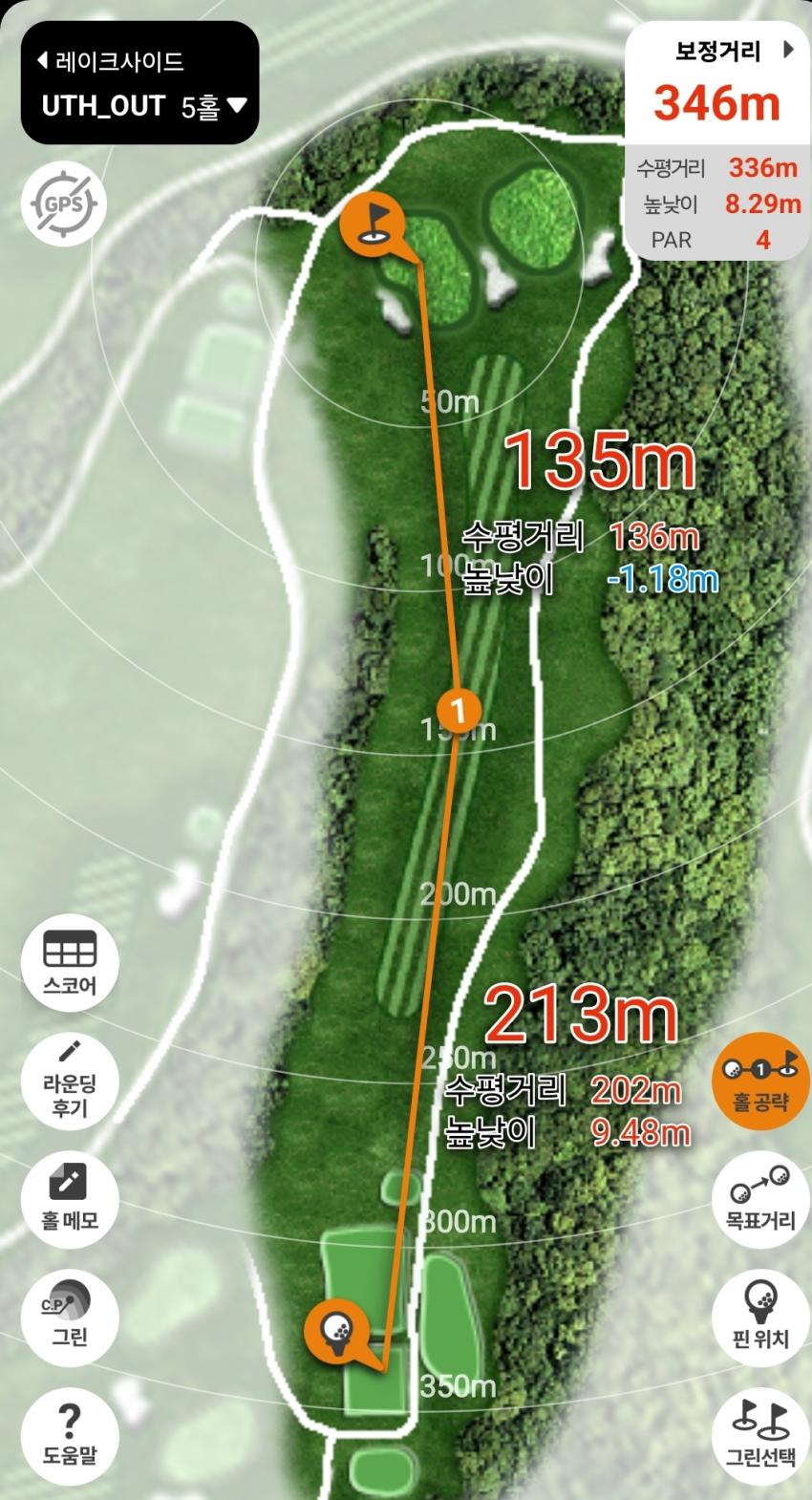The width and height of the screenshot is (812, 1500).
Task: Open 홀 메모 notes
Action: click(70, 1196)
